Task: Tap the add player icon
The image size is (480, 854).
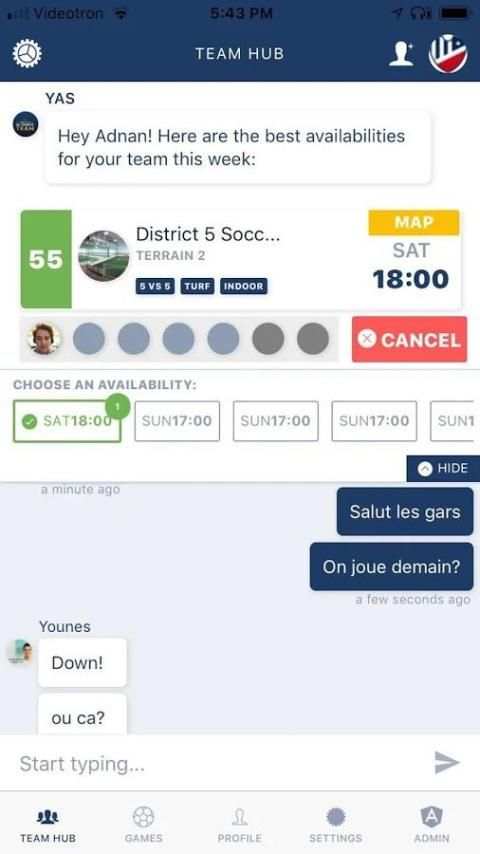Action: click(x=401, y=54)
